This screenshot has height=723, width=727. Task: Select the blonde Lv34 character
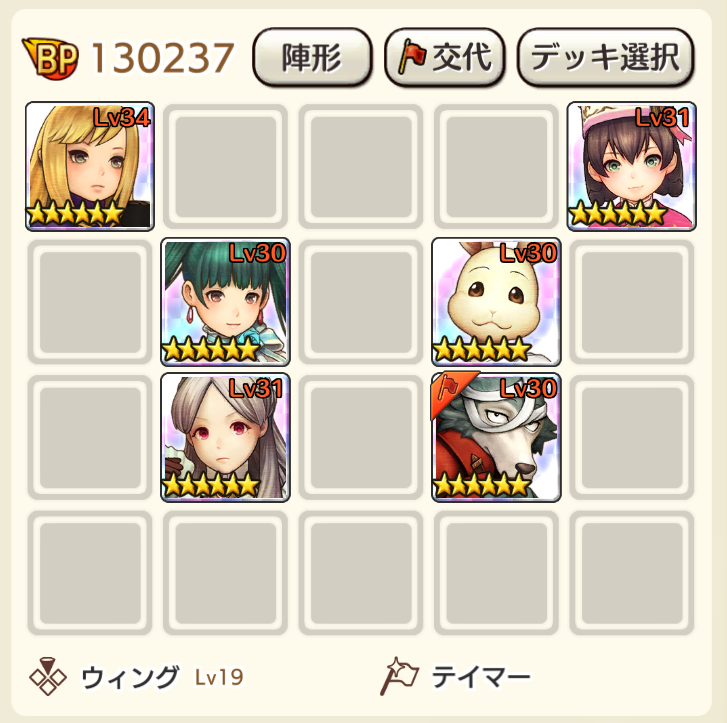pos(89,166)
